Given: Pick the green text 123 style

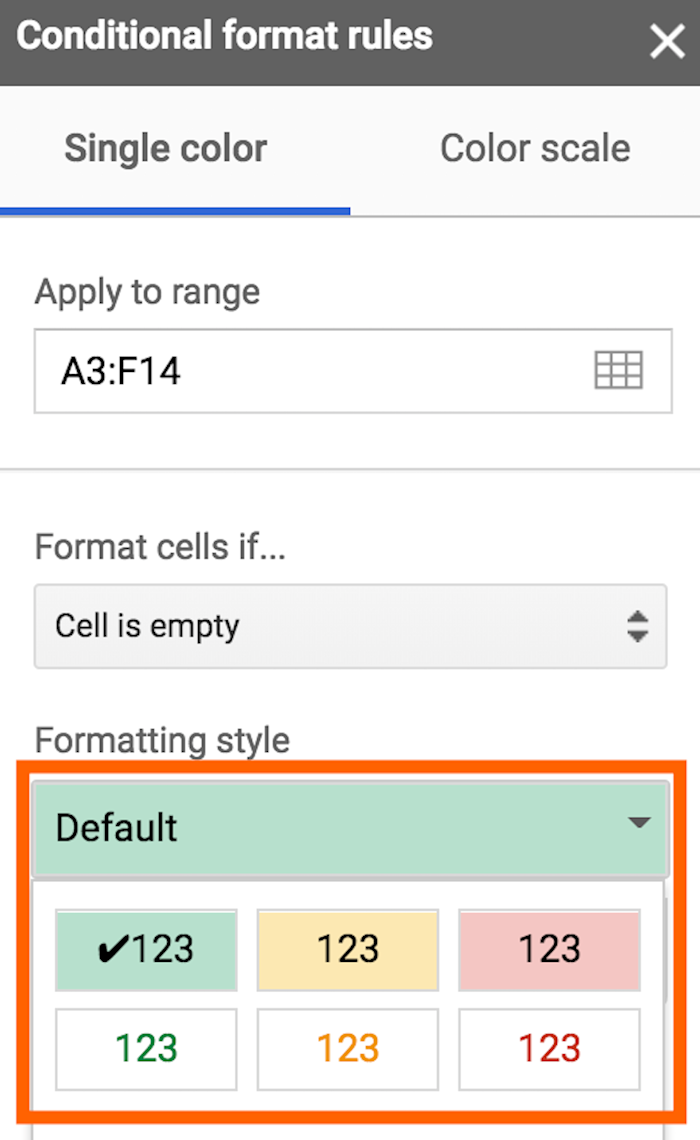Looking at the screenshot, I should (x=146, y=1049).
